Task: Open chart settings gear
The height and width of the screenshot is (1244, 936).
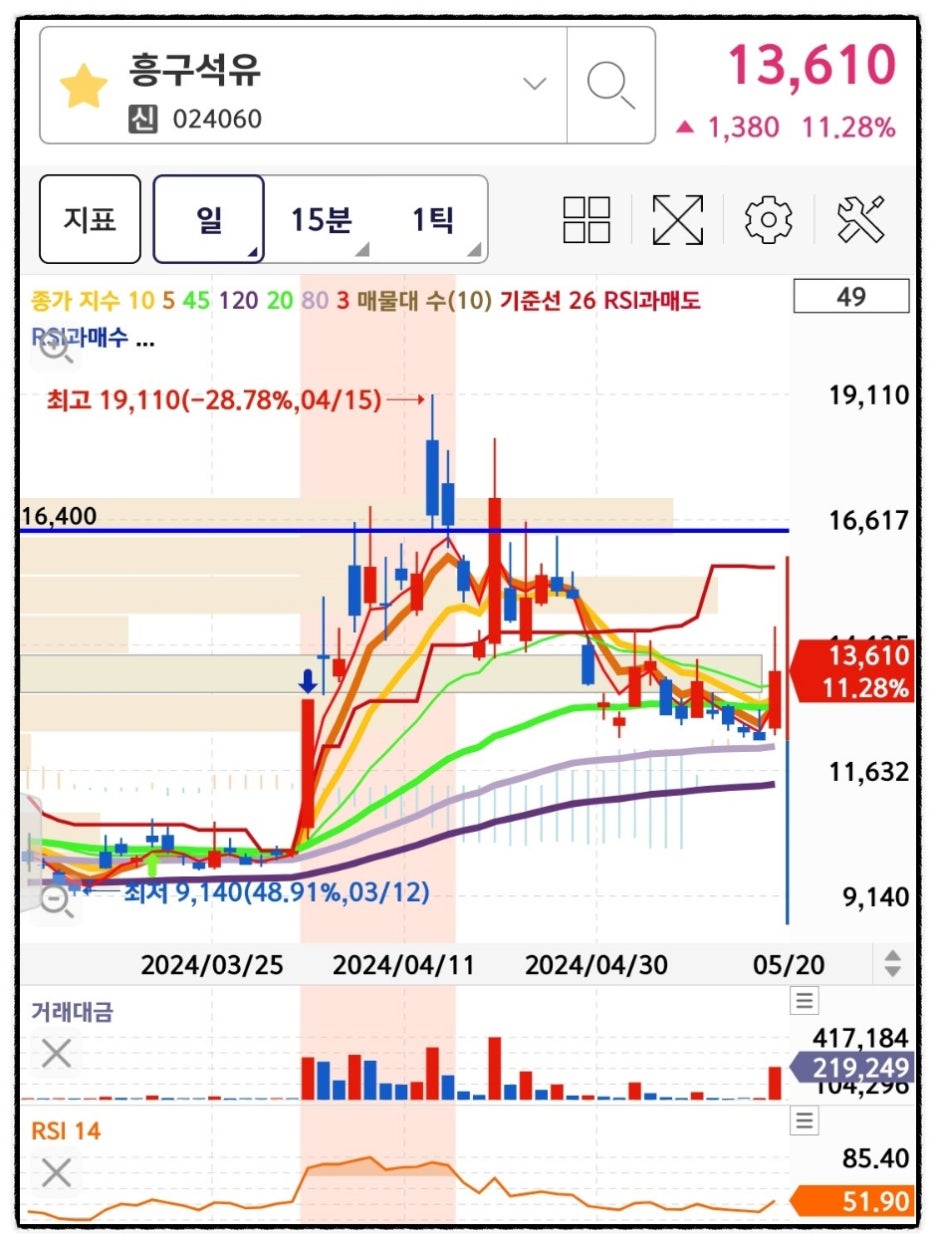Action: click(768, 219)
